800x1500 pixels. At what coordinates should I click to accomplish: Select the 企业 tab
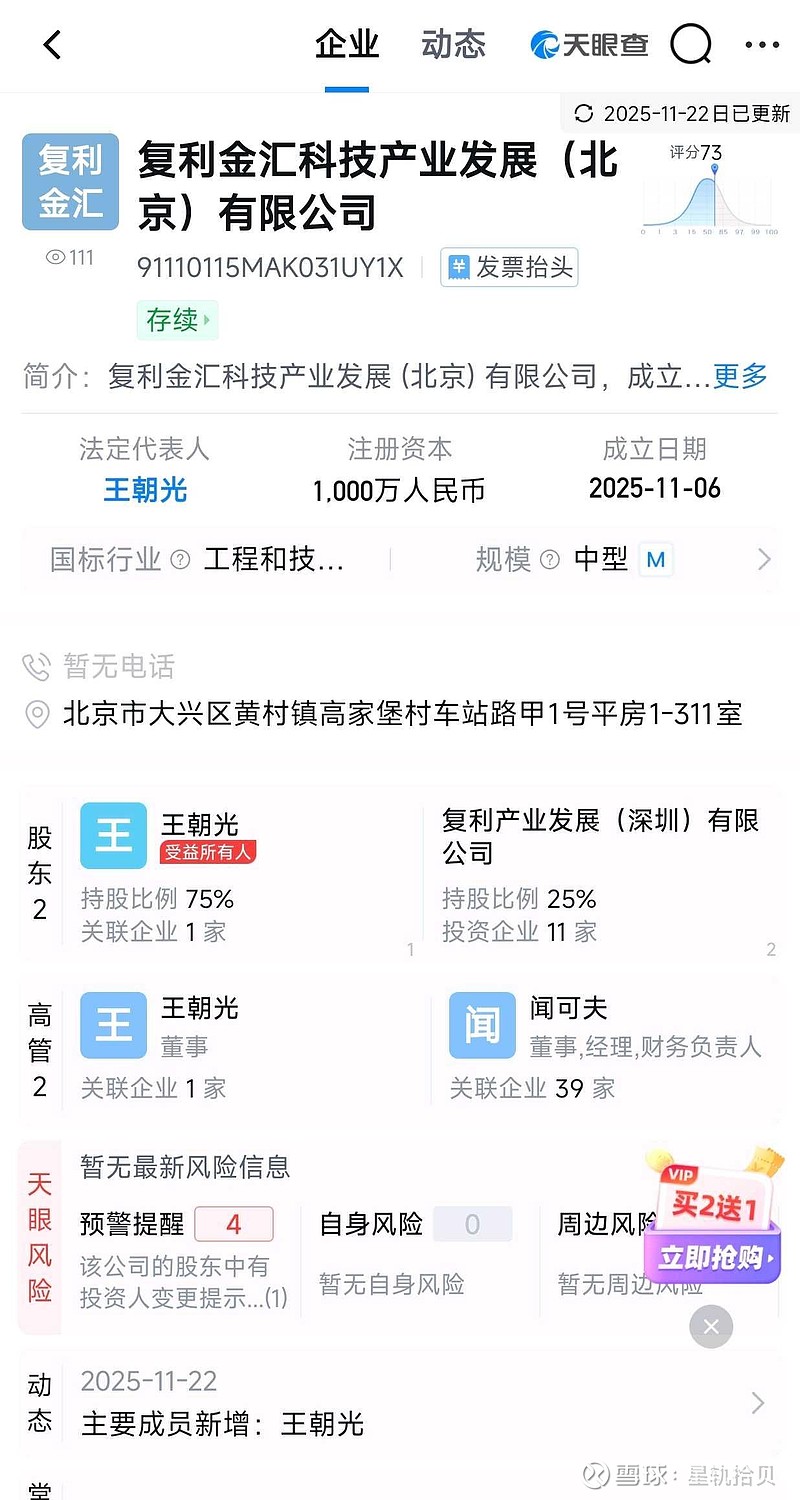346,45
